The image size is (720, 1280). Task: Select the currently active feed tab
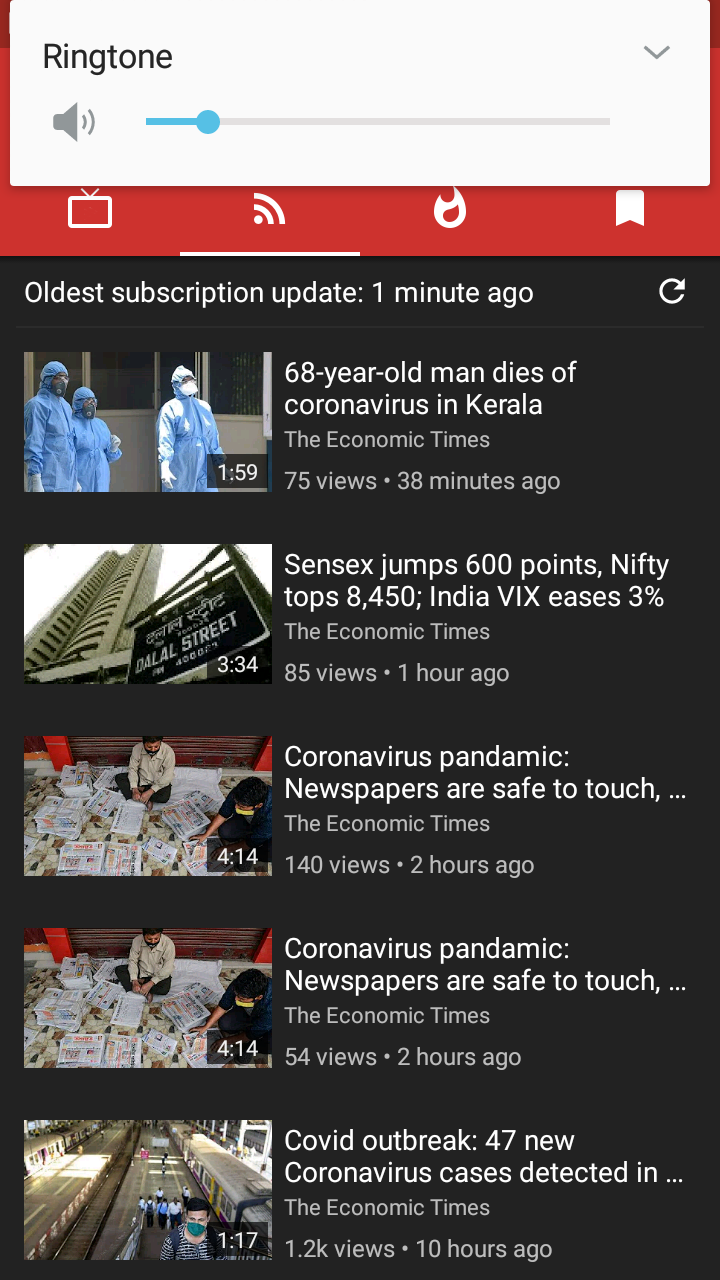[x=269, y=209]
